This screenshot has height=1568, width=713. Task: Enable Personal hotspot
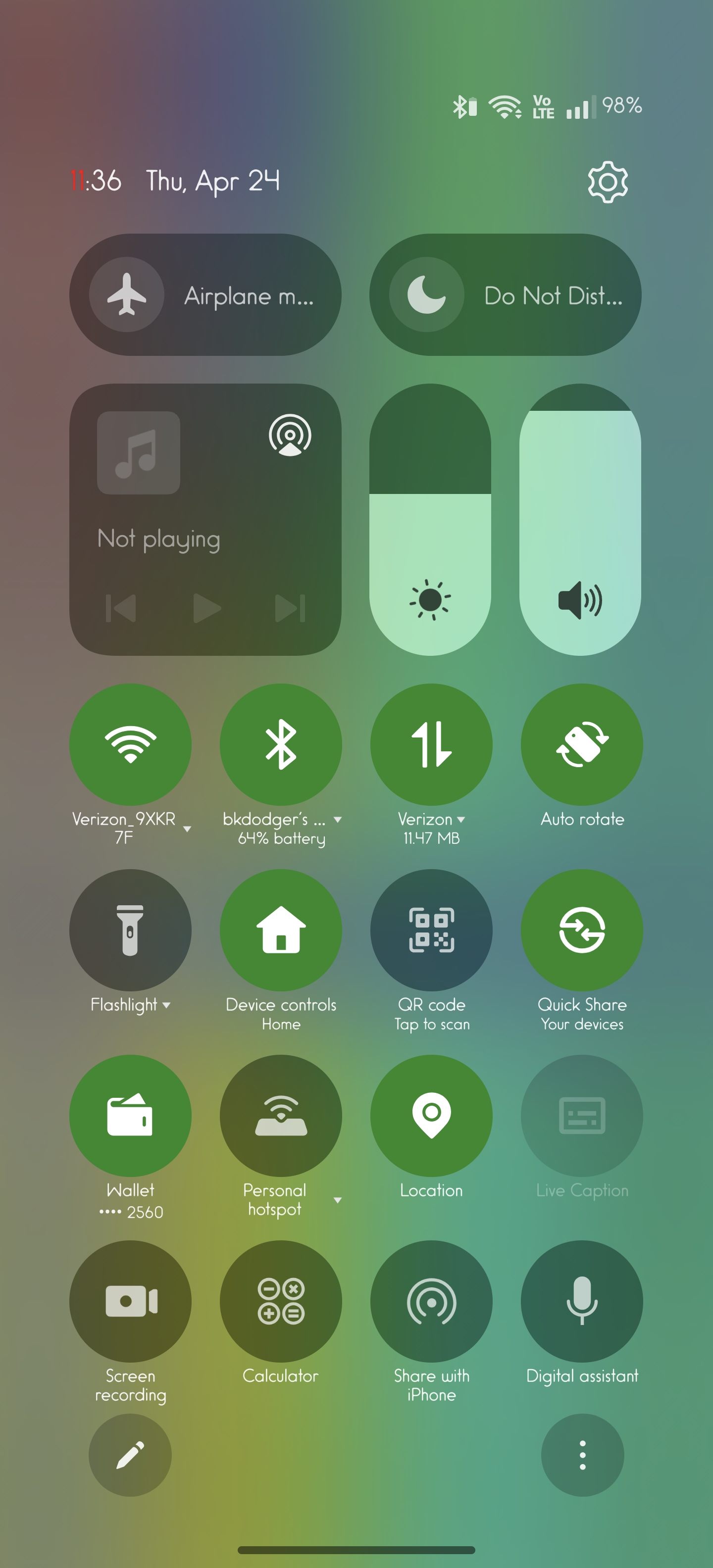point(281,1116)
